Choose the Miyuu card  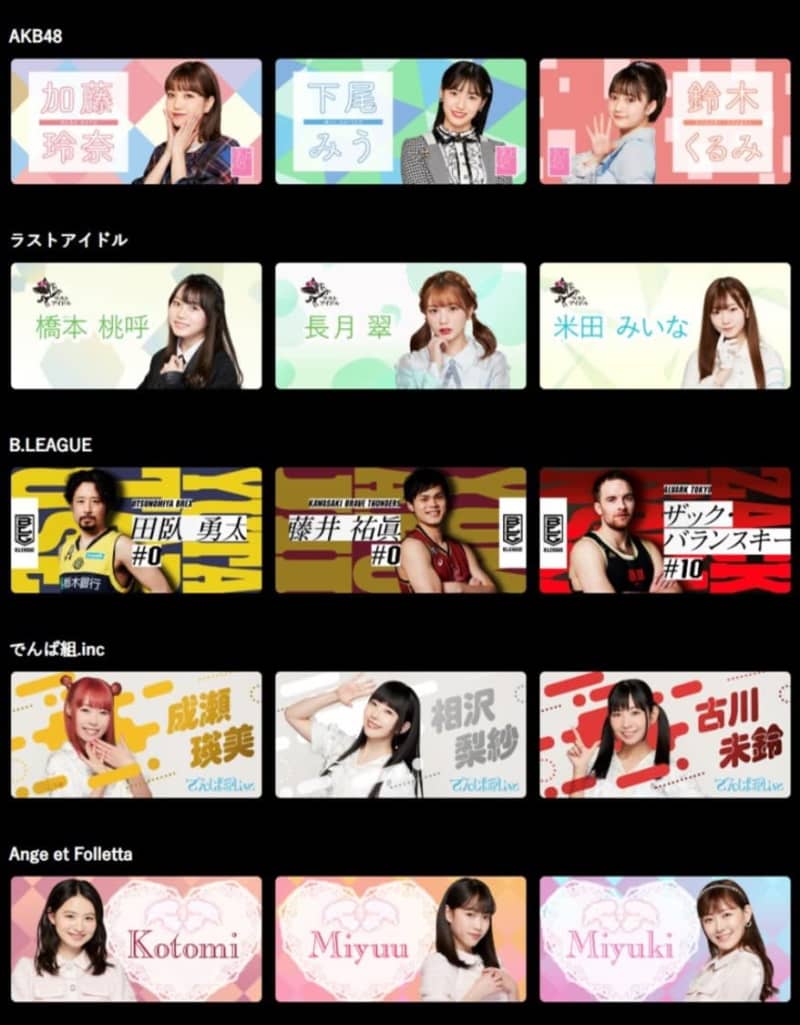click(400, 939)
